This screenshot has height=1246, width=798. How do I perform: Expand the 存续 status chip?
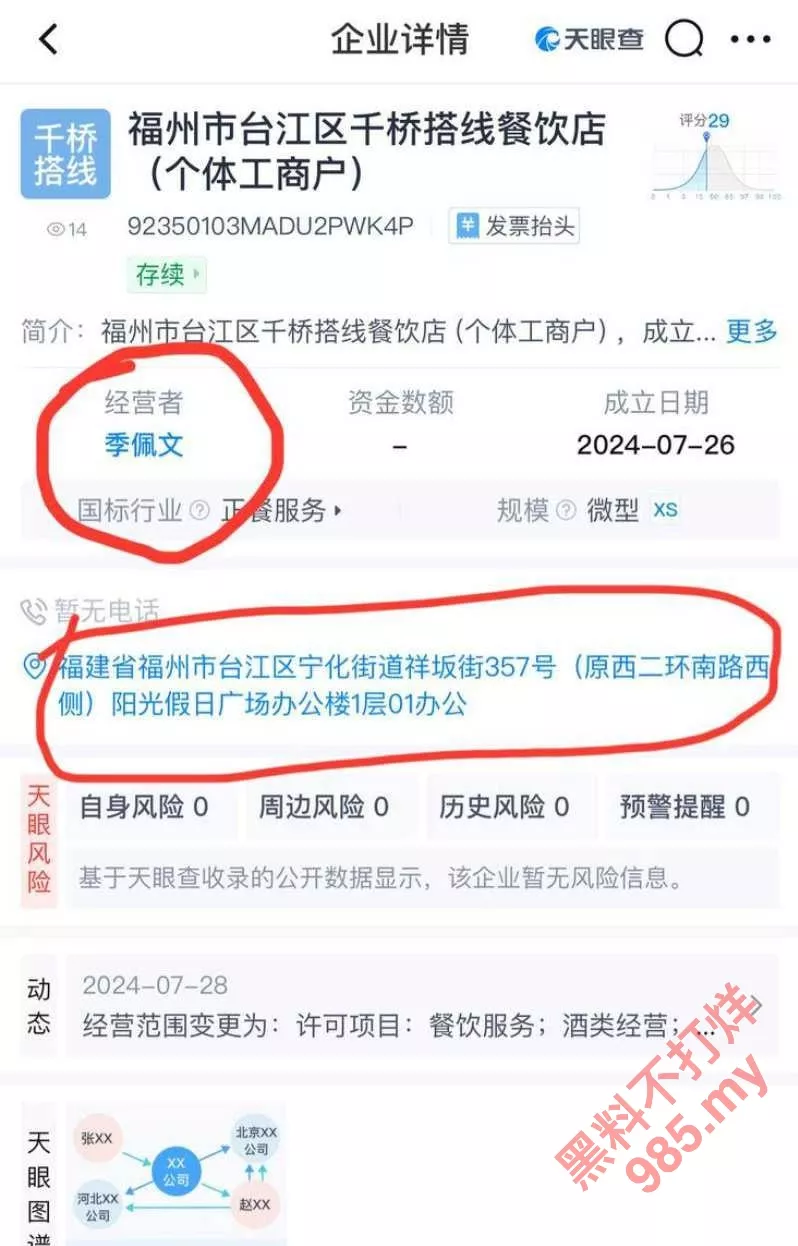(x=166, y=274)
